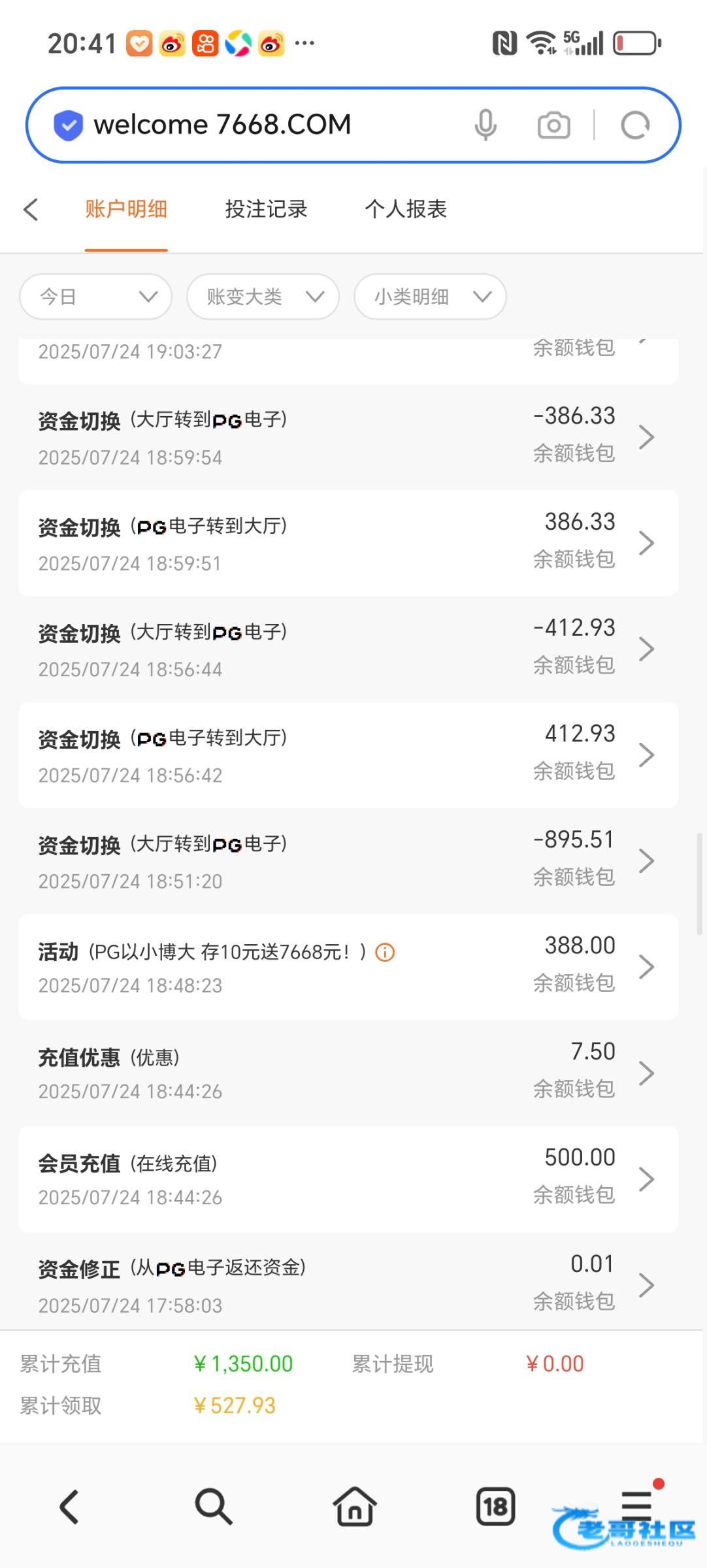Expand the 账变大类 dropdown
This screenshot has height=1568, width=707.
(263, 297)
